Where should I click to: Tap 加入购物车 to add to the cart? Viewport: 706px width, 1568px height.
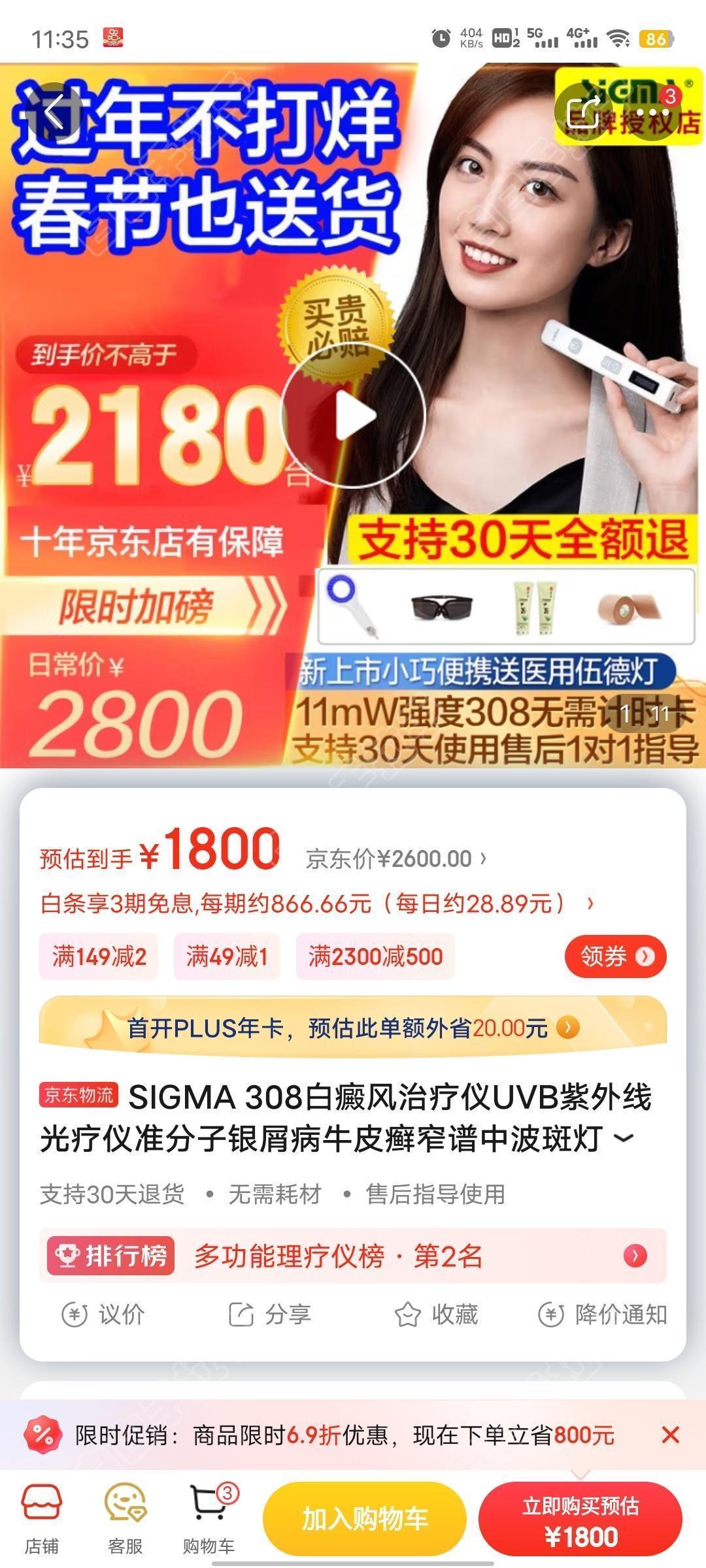point(364,1519)
